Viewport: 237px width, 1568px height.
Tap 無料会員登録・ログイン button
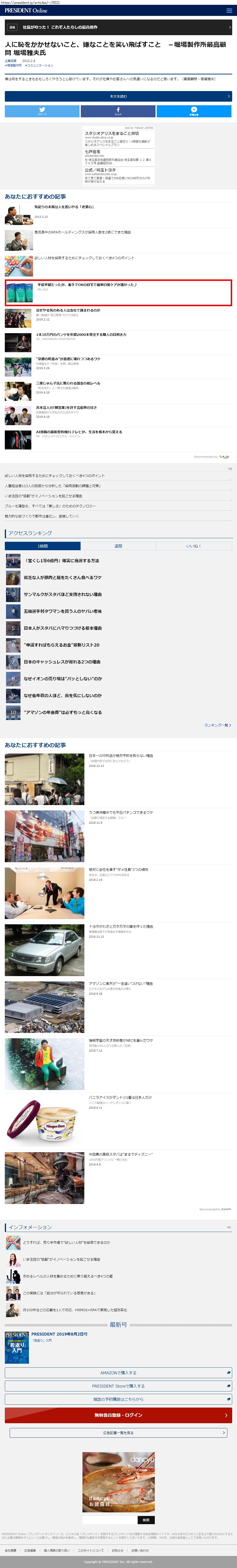118,1415
